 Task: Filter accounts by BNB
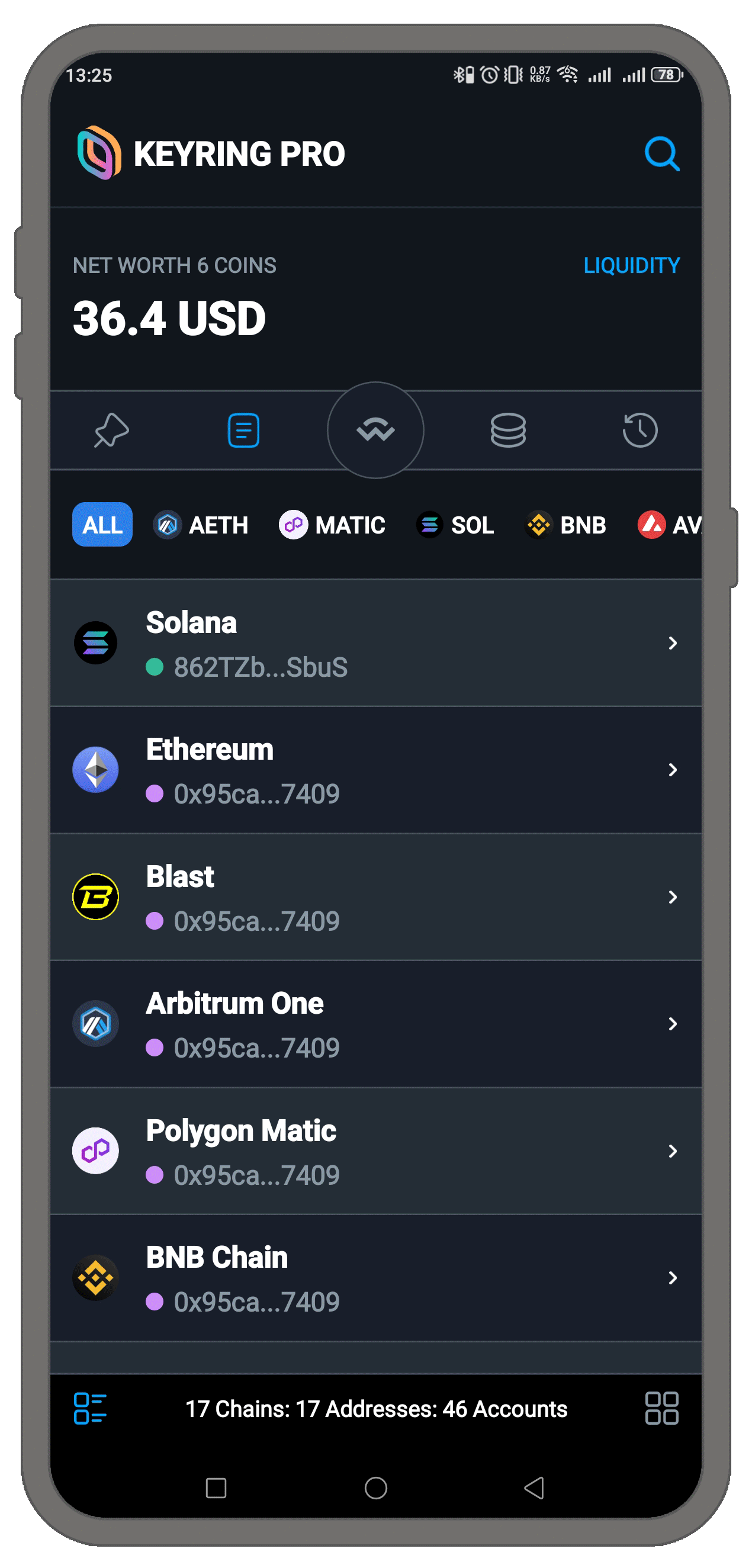tap(566, 525)
